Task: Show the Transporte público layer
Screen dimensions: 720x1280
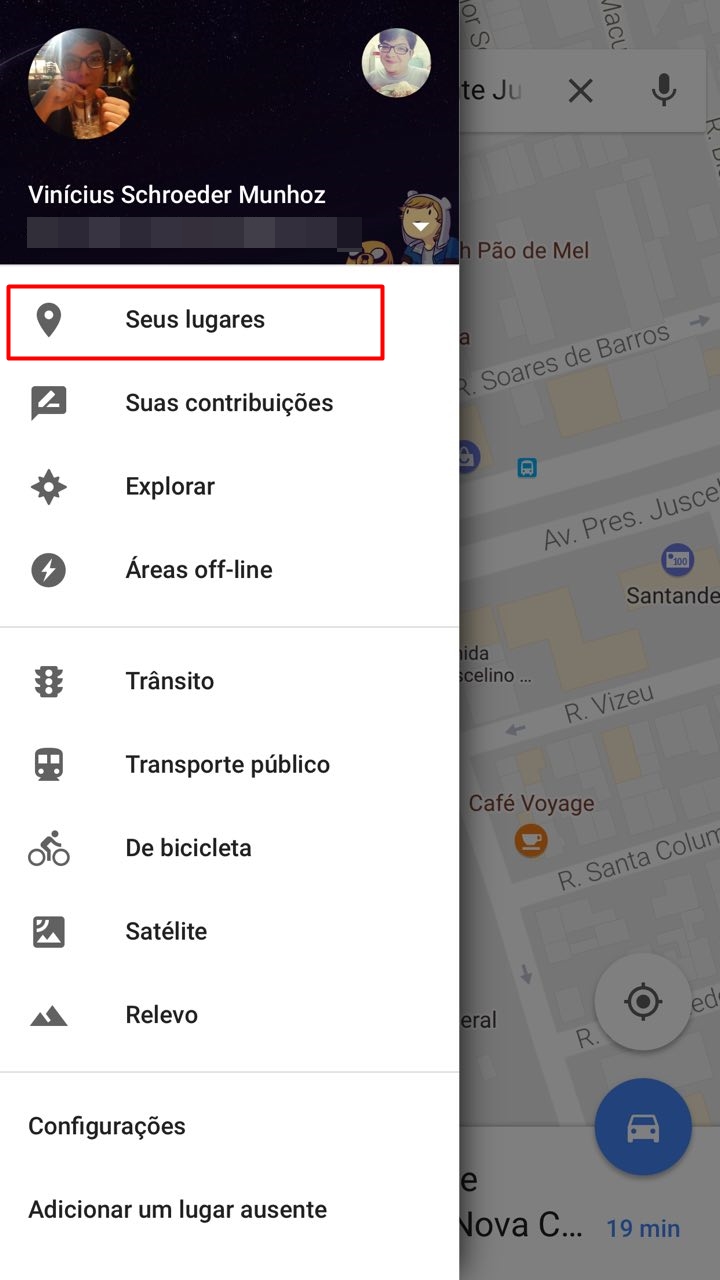Action: pyautogui.click(x=230, y=765)
